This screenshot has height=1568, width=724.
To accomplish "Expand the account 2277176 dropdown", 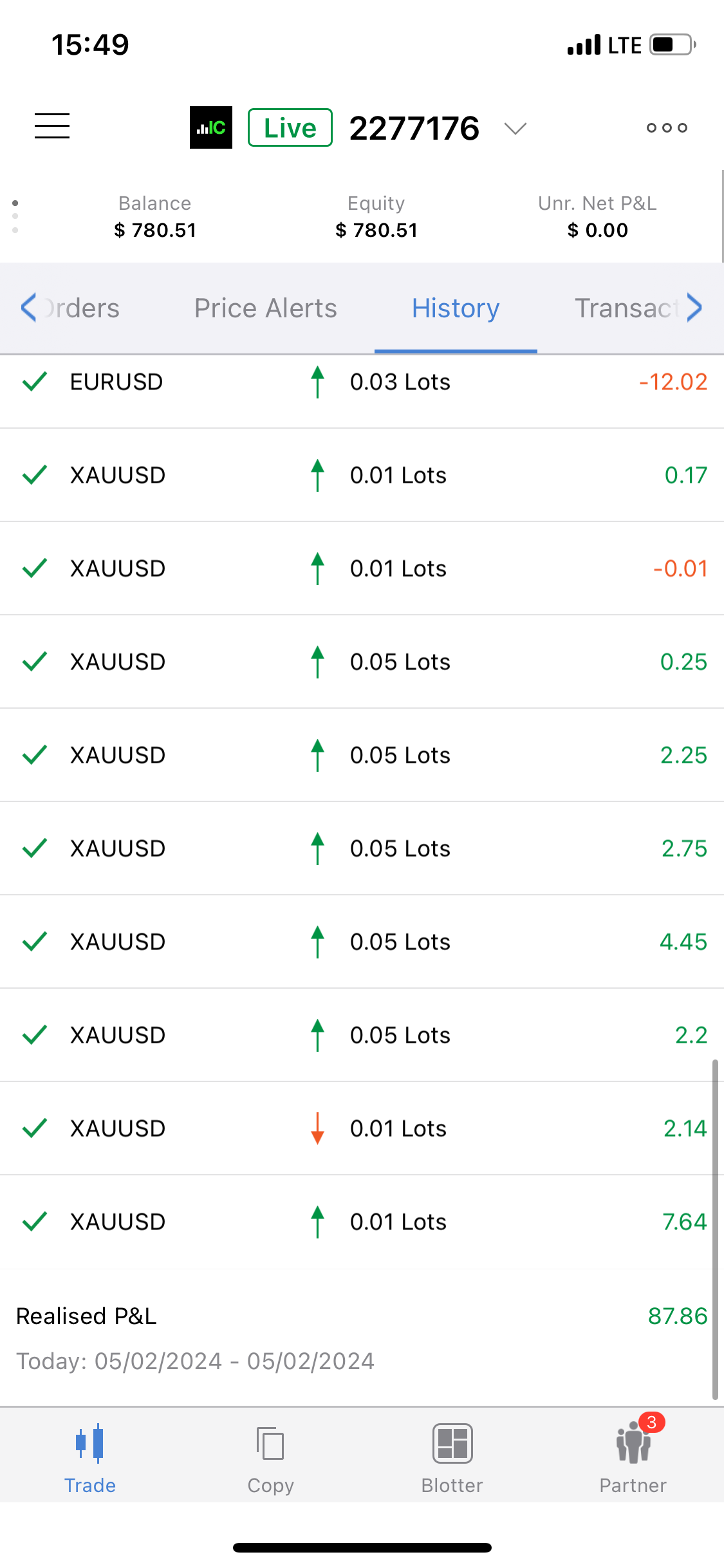I will coord(515,128).
